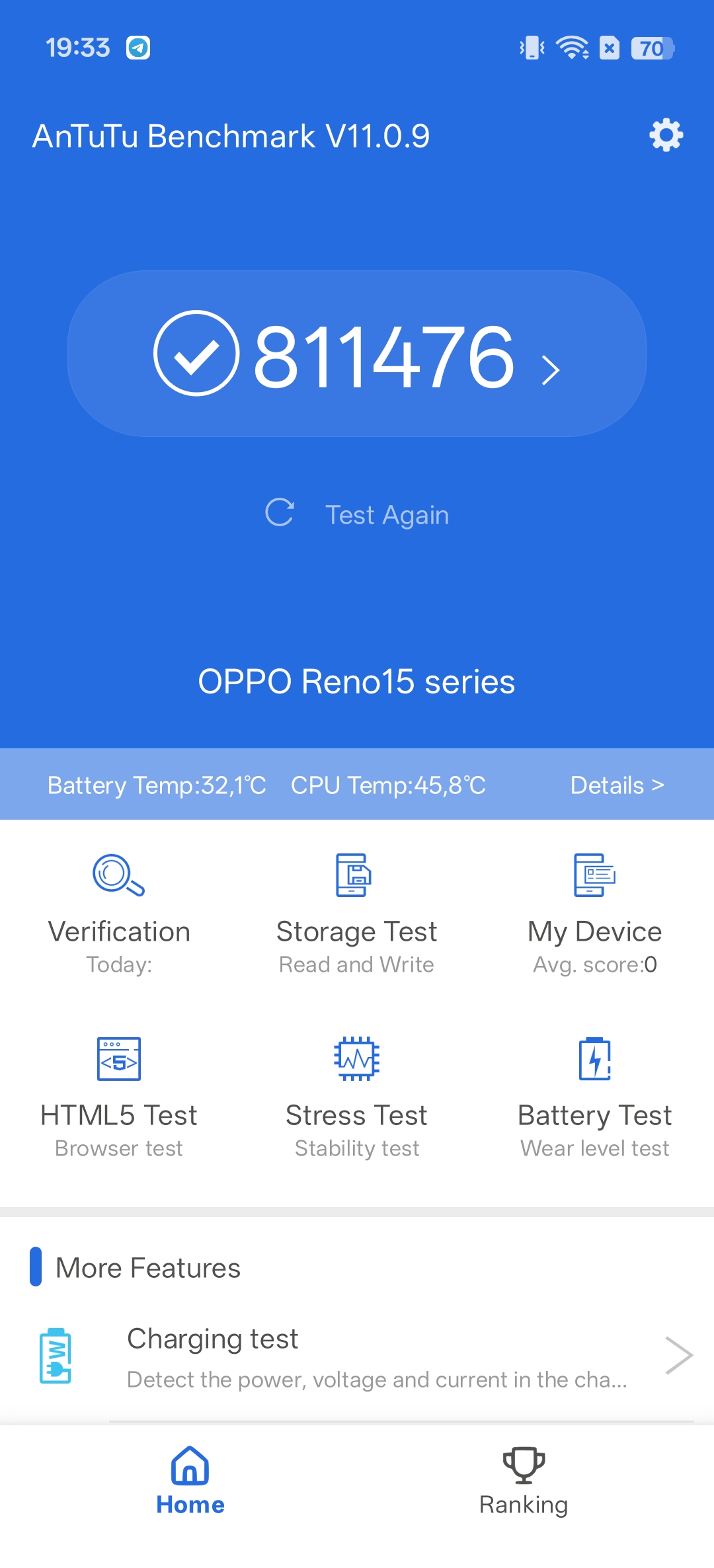The width and height of the screenshot is (714, 1568).
Task: View the 811476 score details
Action: (x=357, y=354)
